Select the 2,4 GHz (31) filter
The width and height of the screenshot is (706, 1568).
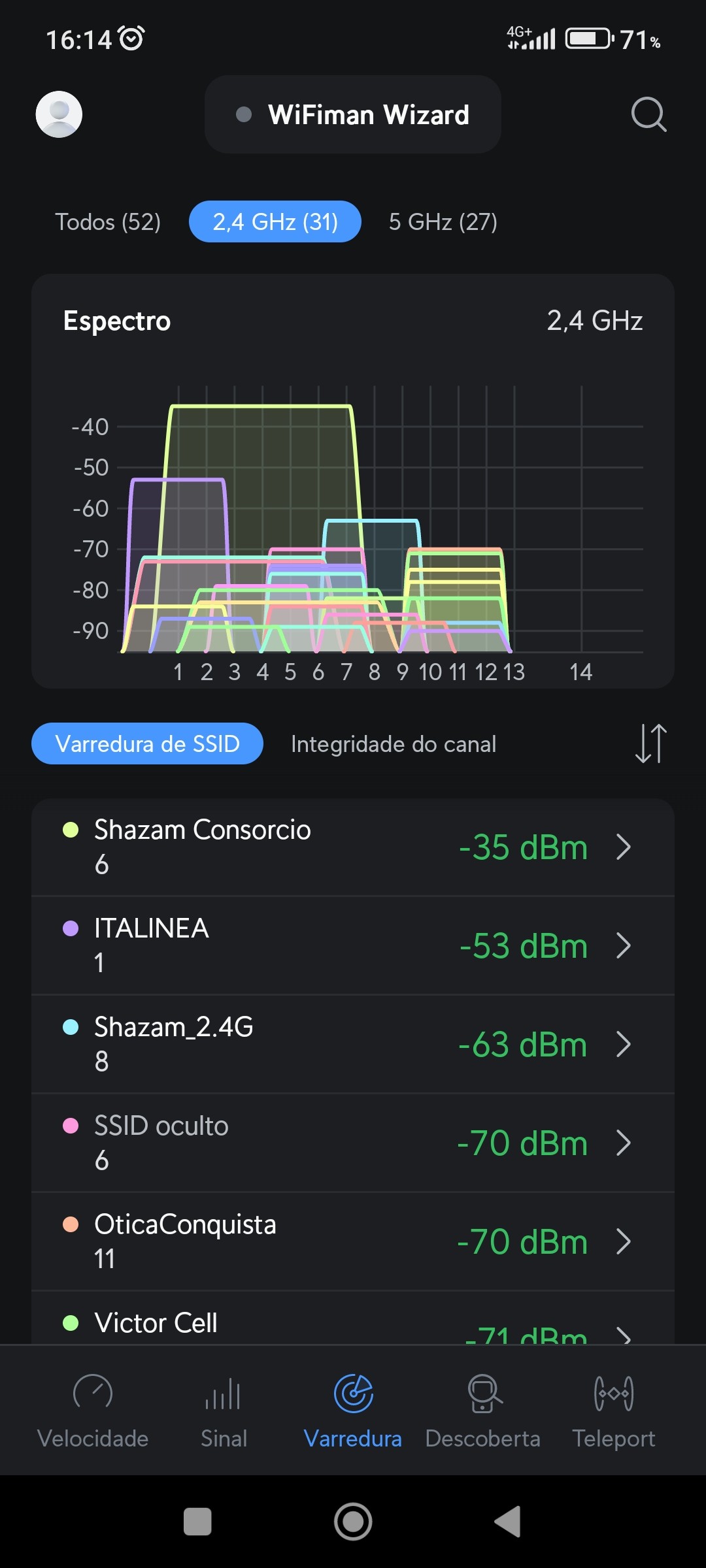[x=275, y=222]
